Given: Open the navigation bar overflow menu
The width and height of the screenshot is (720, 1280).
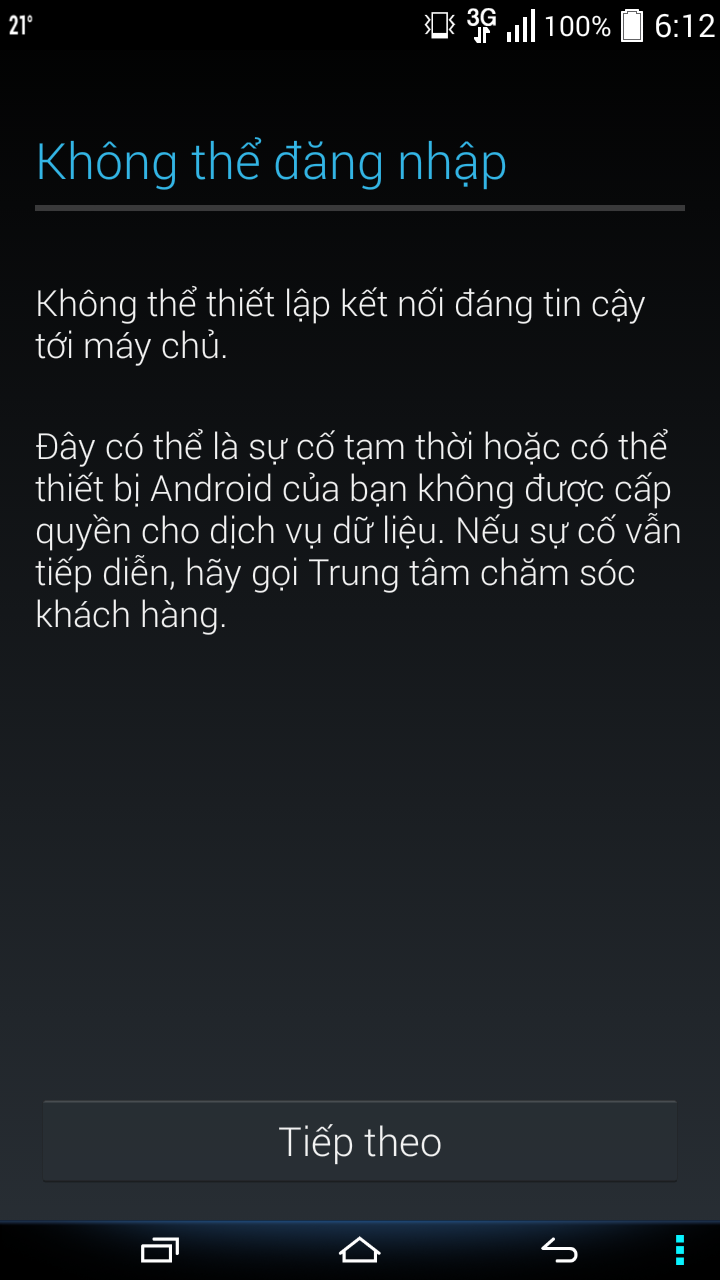Looking at the screenshot, I should [x=680, y=1249].
